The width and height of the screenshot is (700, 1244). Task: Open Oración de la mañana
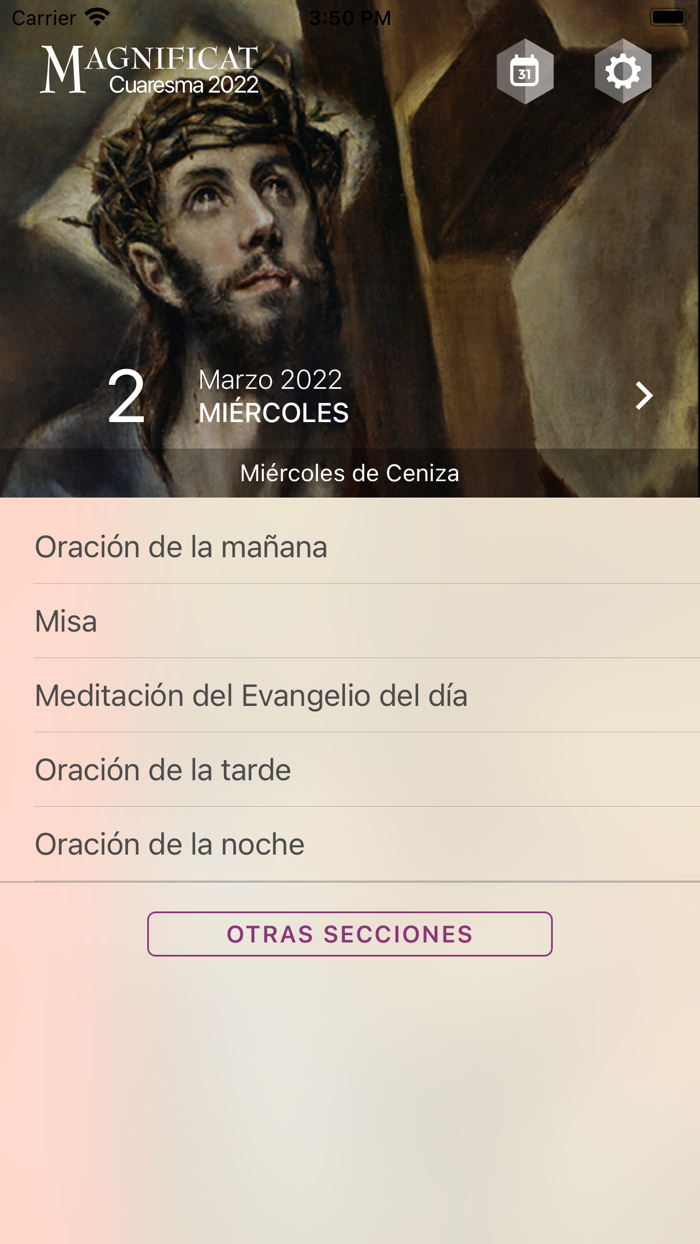(350, 547)
